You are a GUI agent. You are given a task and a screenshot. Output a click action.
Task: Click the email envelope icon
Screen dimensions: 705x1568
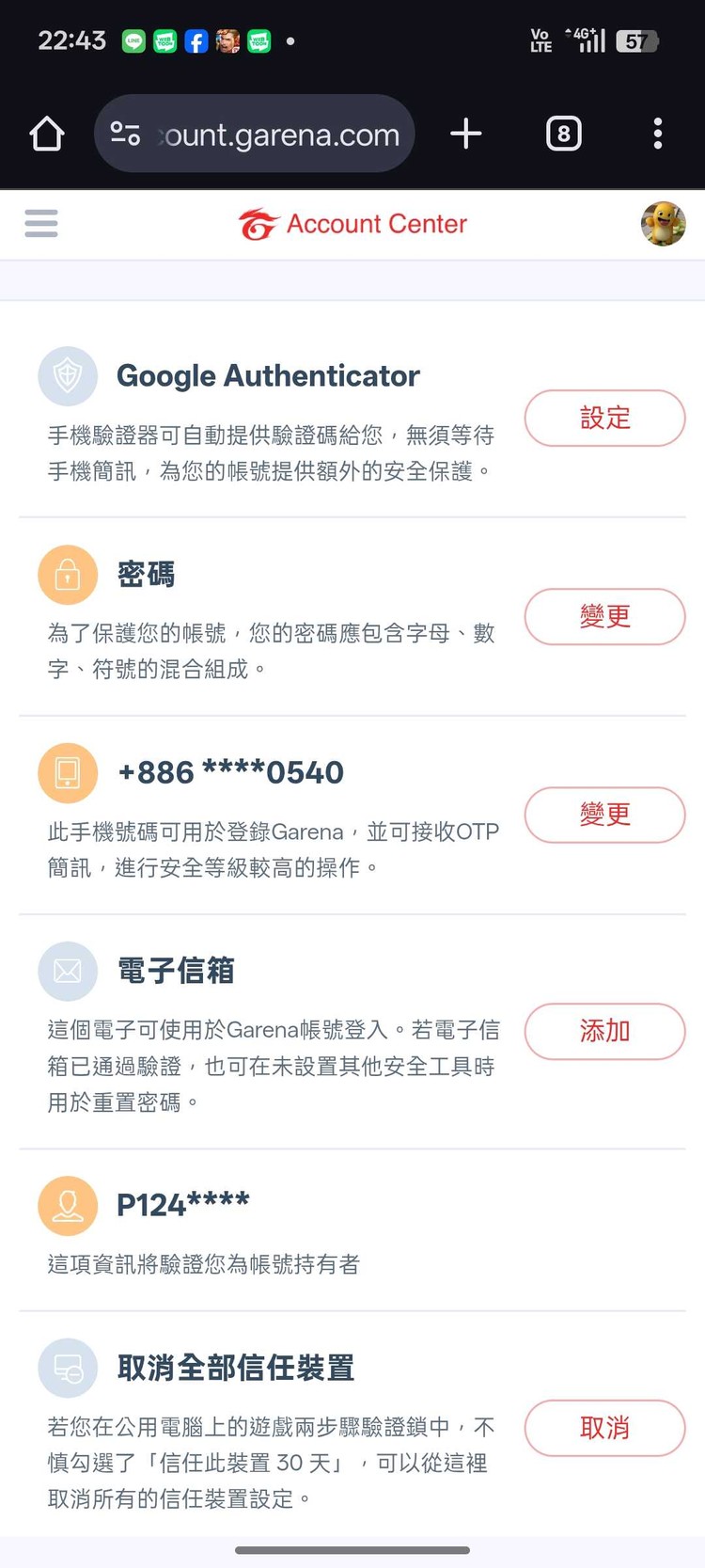click(x=67, y=972)
